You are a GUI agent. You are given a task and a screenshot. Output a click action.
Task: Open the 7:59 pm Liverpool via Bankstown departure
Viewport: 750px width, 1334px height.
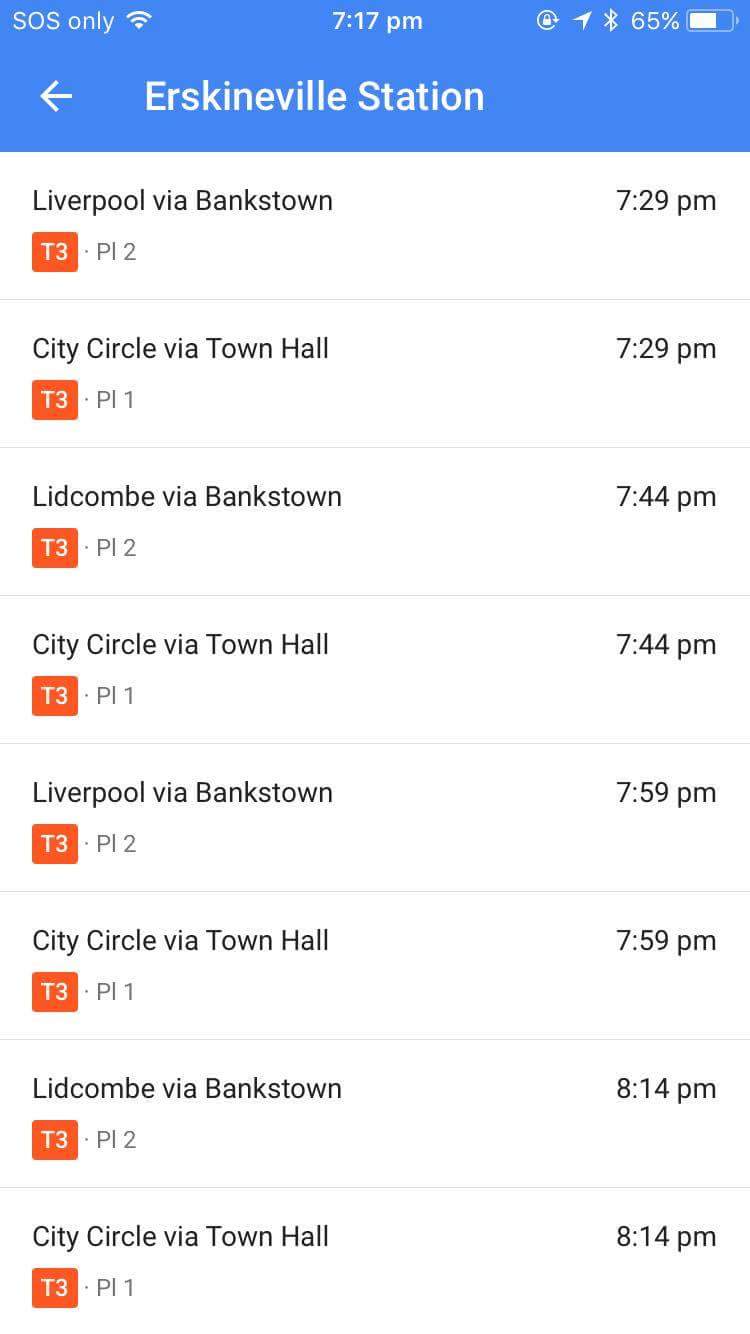point(375,818)
